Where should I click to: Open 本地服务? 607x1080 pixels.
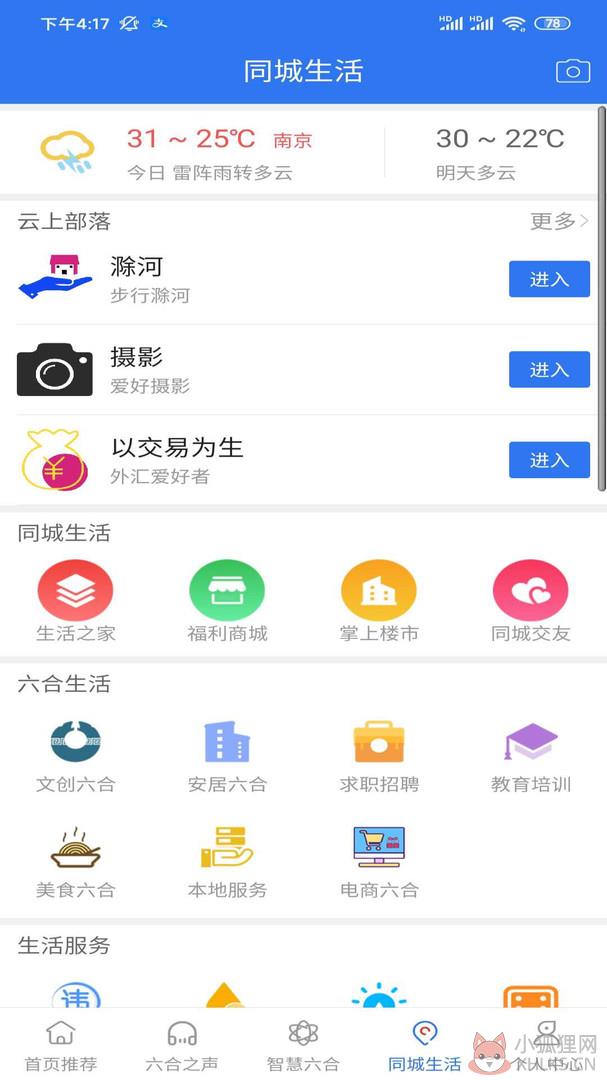click(x=227, y=862)
